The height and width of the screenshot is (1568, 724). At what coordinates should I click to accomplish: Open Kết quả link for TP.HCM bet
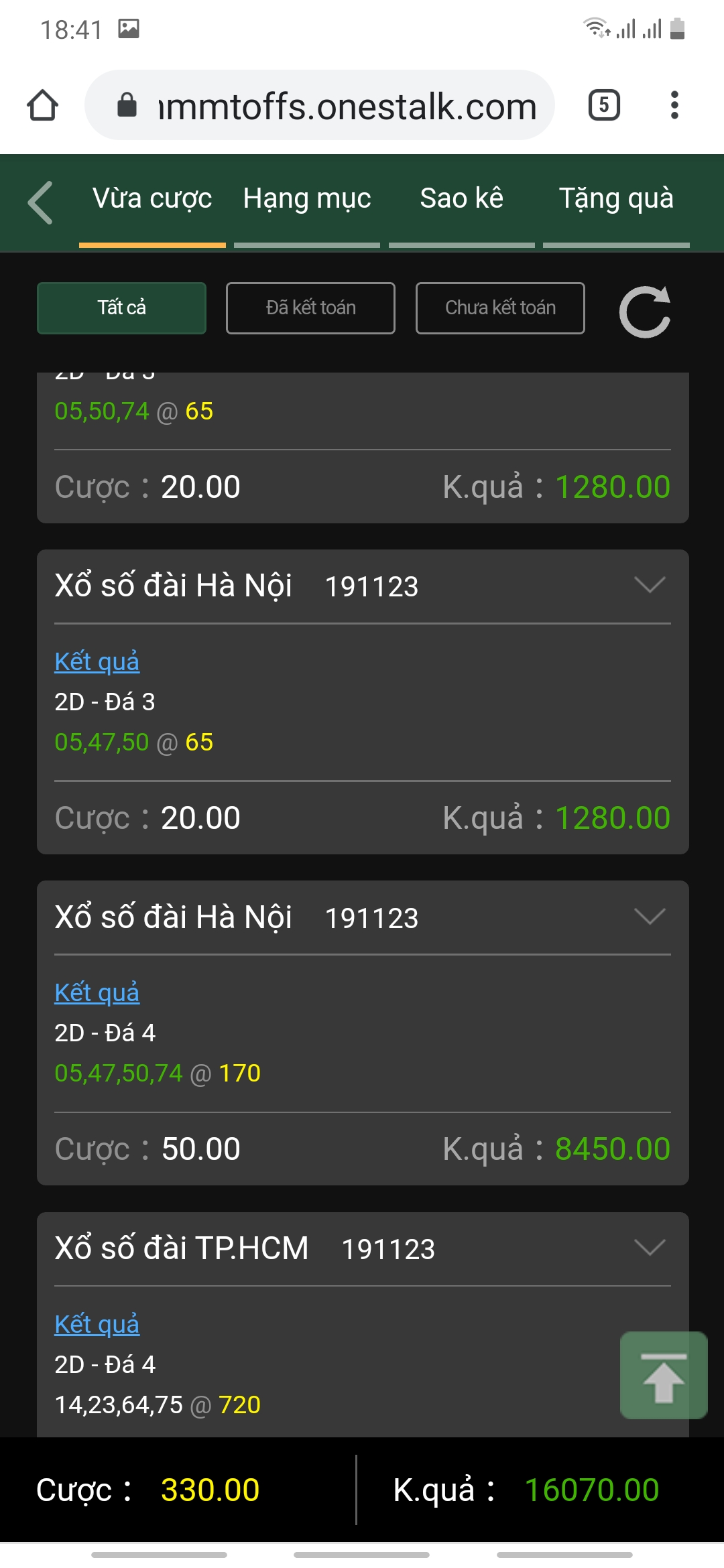97,1324
